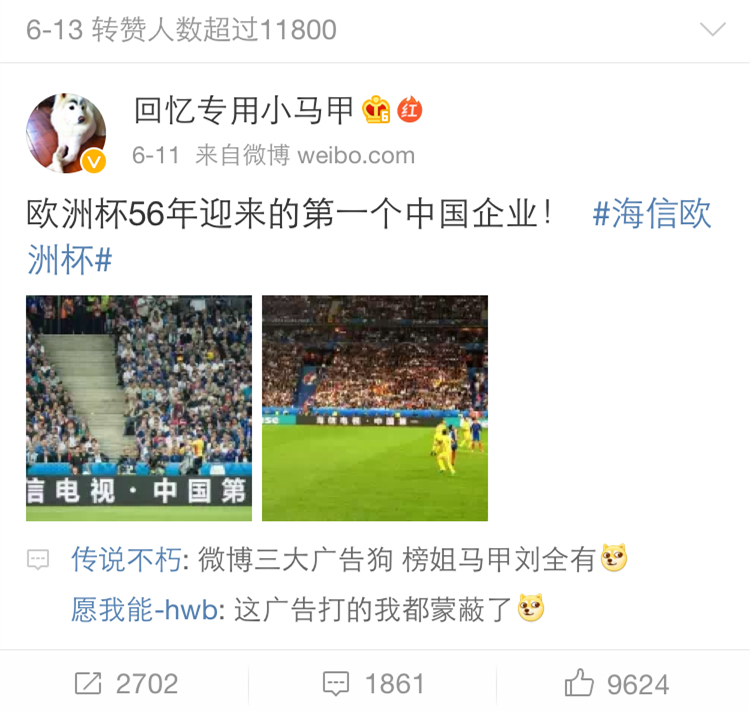View the first stadium crowd photo
Viewport: 750px width, 711px height.
tap(139, 408)
